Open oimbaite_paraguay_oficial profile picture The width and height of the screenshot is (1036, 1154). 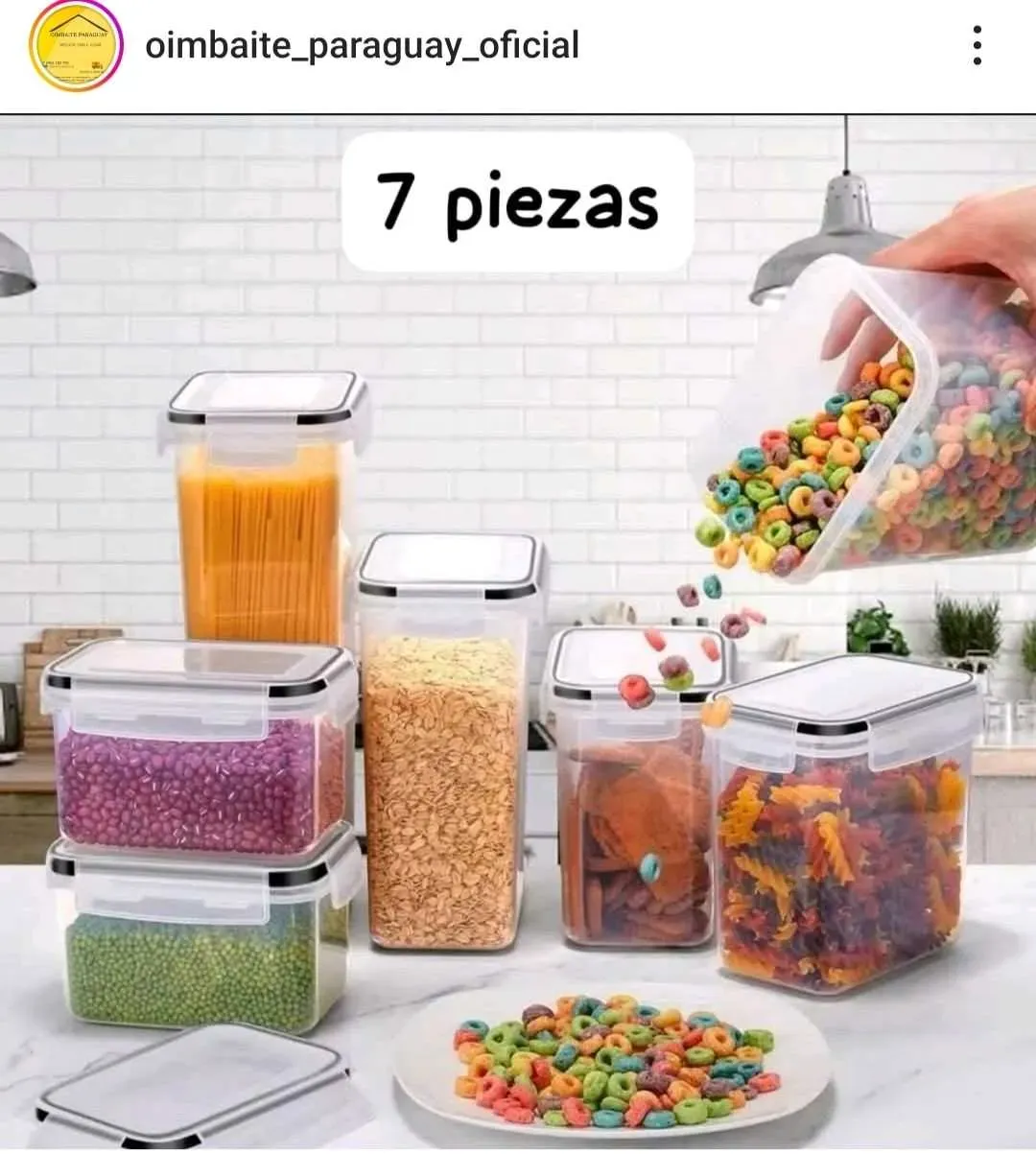76,45
